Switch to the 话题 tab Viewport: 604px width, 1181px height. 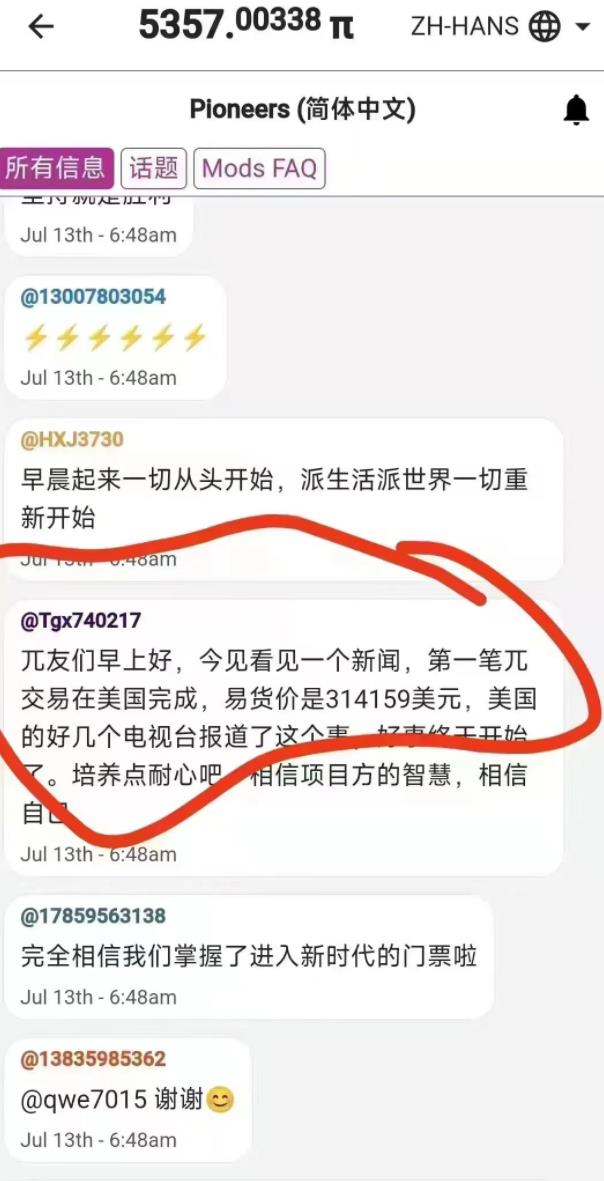pos(154,168)
